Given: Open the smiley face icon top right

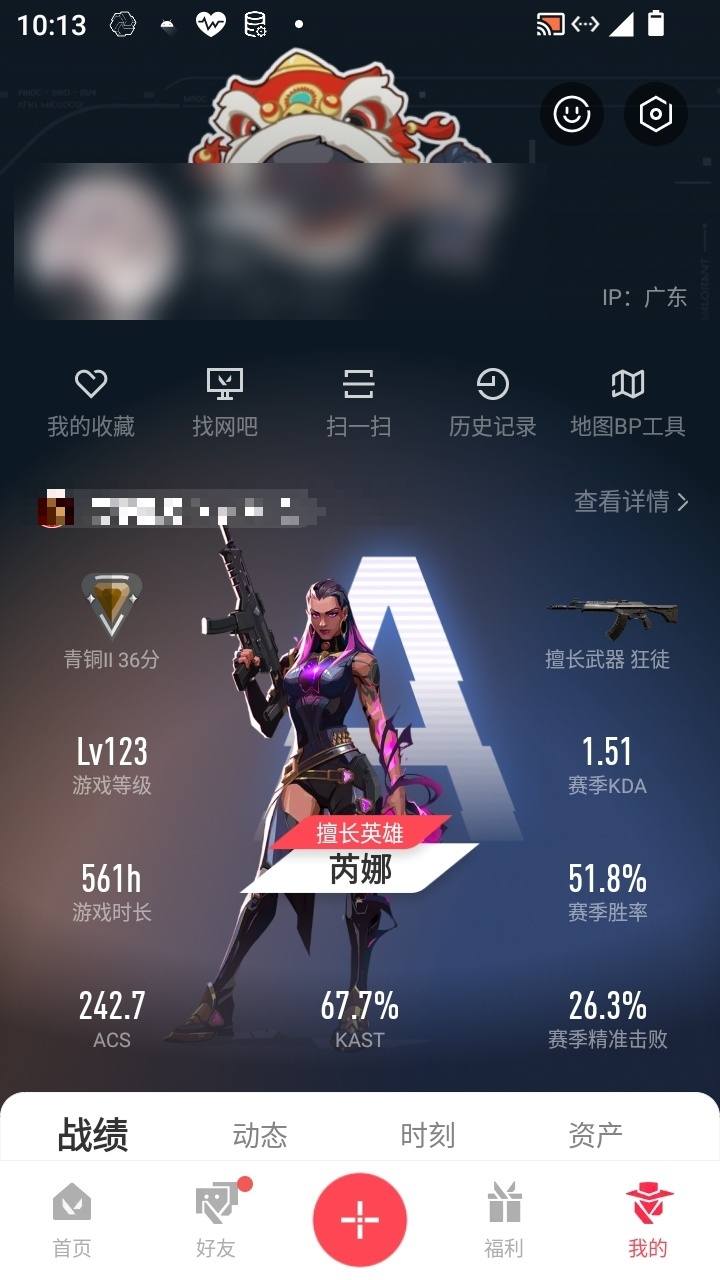Looking at the screenshot, I should click(571, 115).
